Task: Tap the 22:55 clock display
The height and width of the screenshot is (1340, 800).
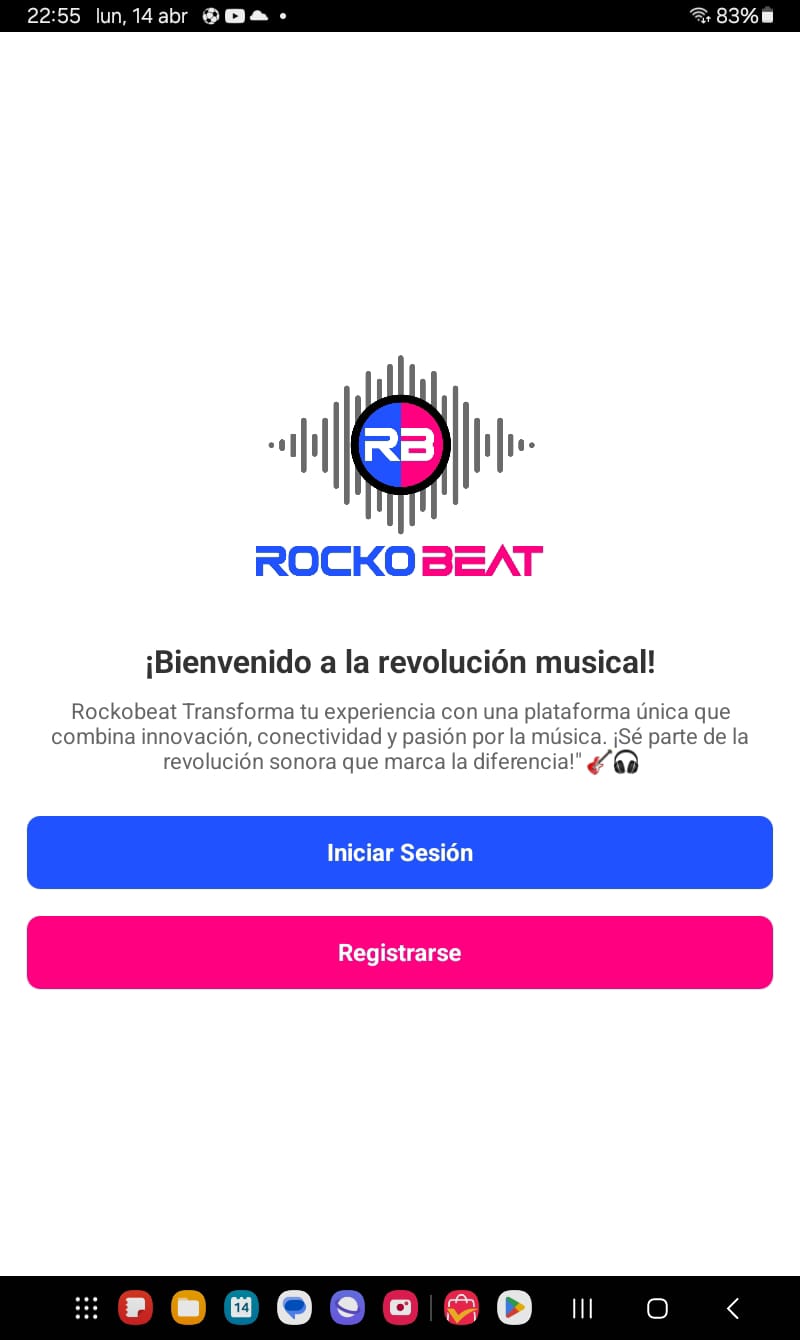Action: click(x=53, y=16)
